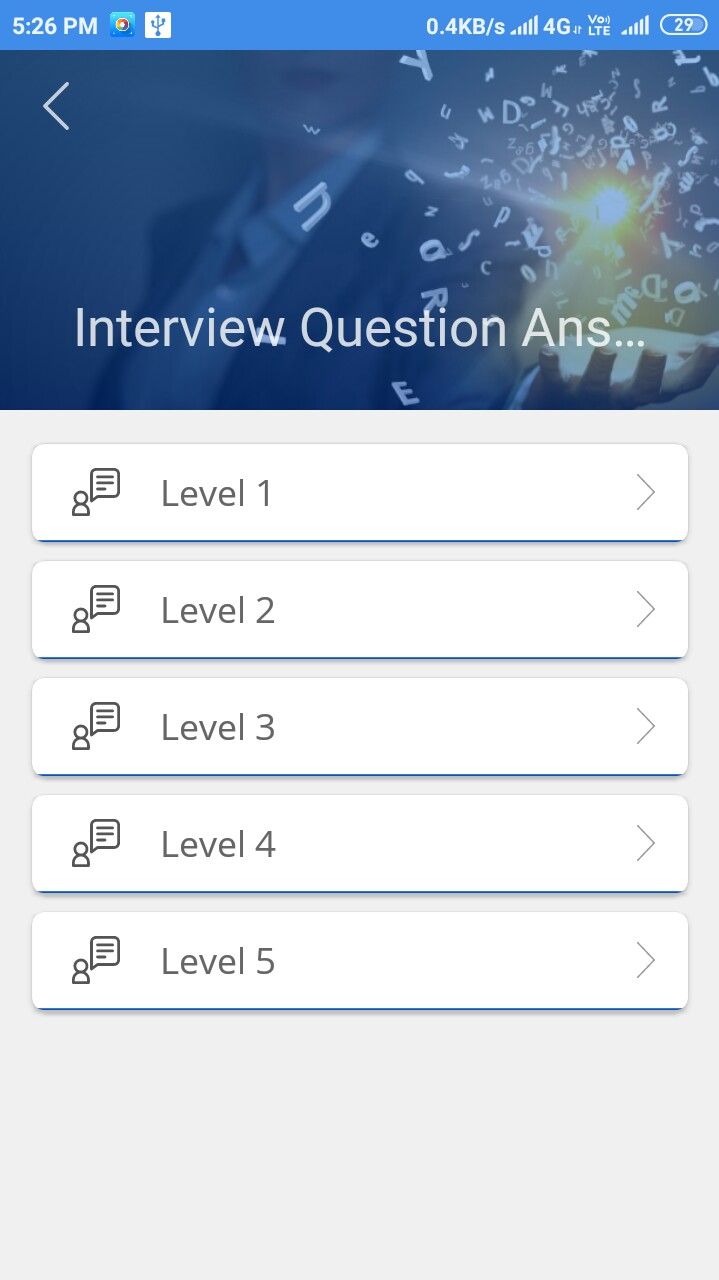This screenshot has width=719, height=1280.
Task: Open Level 1 interview questions
Action: pyautogui.click(x=359, y=493)
